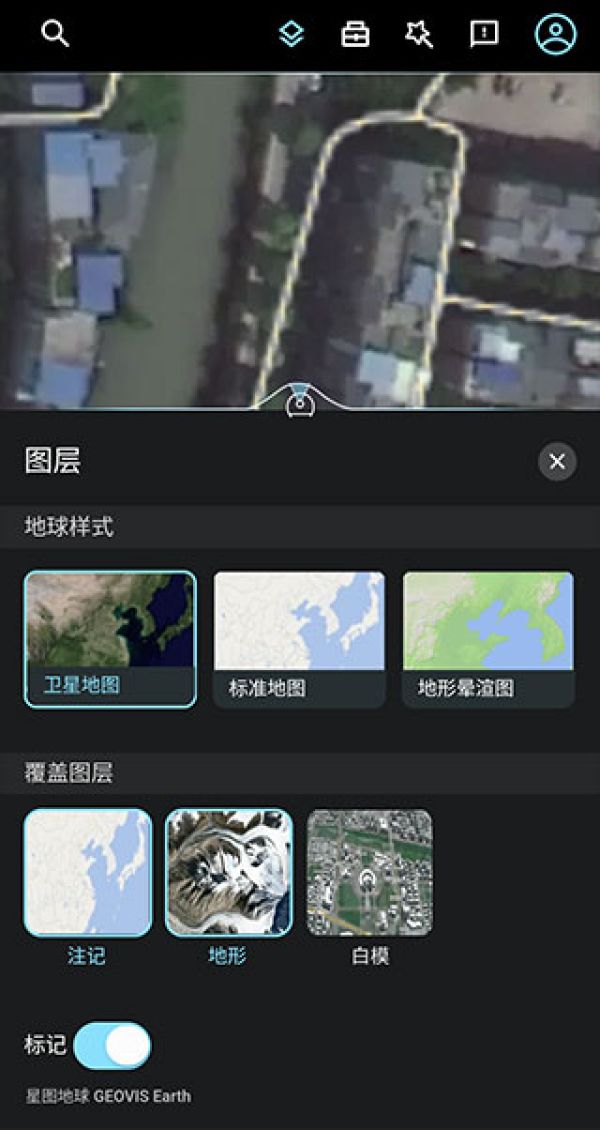Tap the panel handle above 图层
The image size is (600, 1130).
pos(299,401)
